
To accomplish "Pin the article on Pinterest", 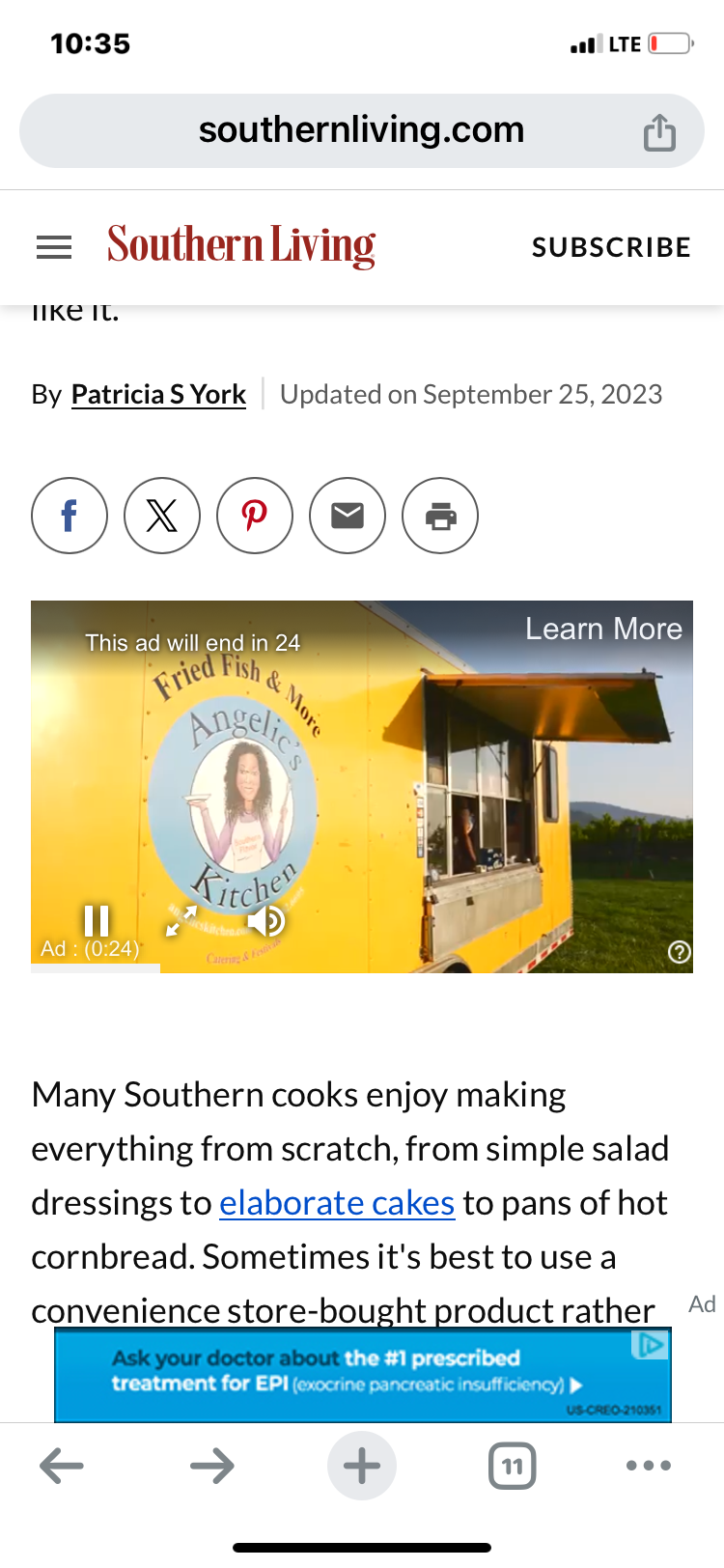I will point(255,516).
